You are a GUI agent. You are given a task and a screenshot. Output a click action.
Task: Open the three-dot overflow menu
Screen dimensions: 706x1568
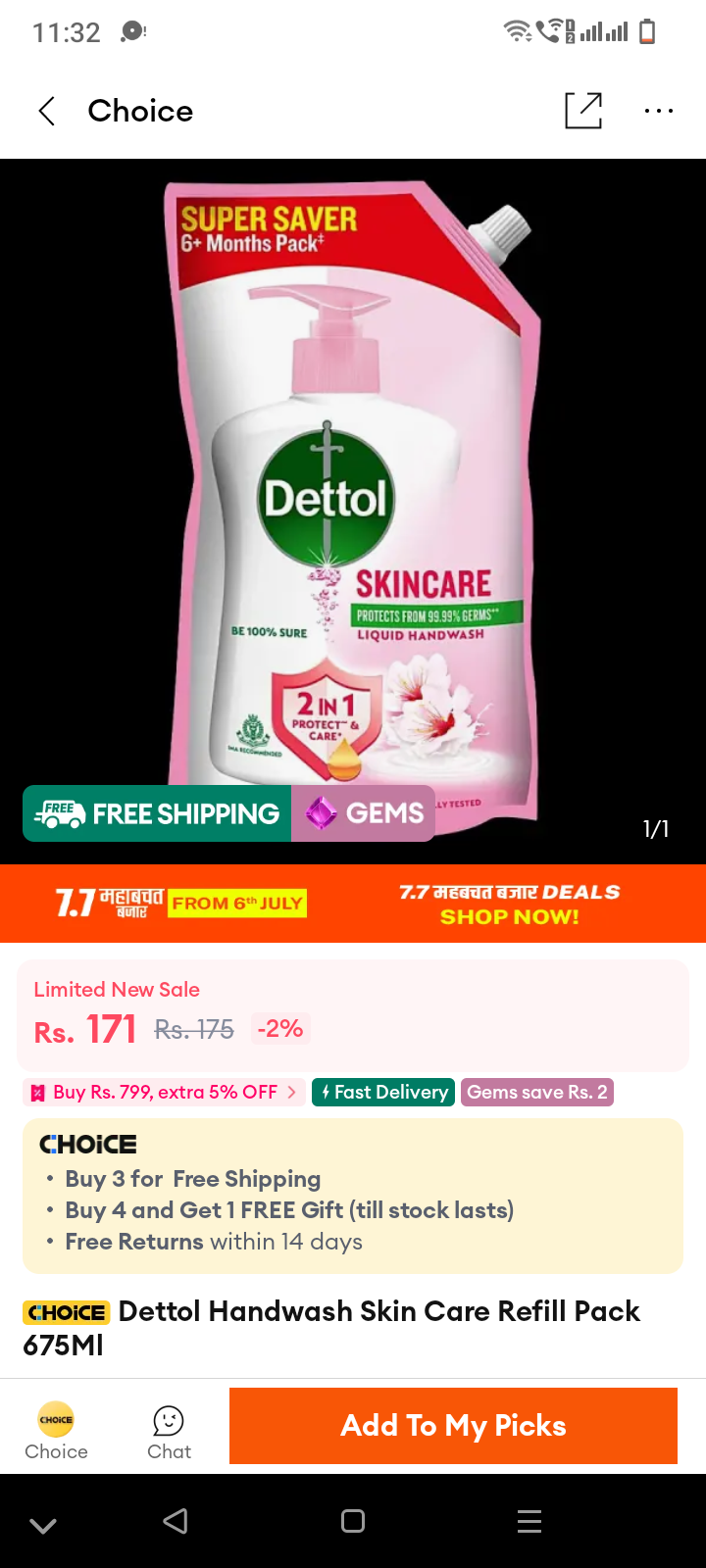click(659, 111)
